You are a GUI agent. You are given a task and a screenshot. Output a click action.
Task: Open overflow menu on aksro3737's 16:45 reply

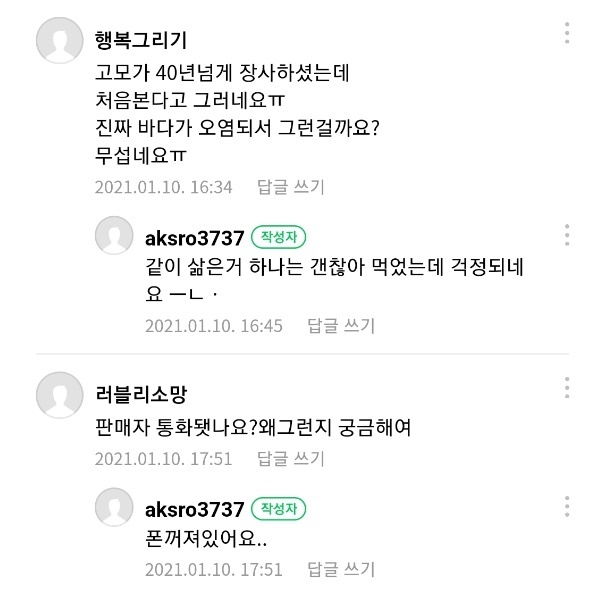point(567,236)
